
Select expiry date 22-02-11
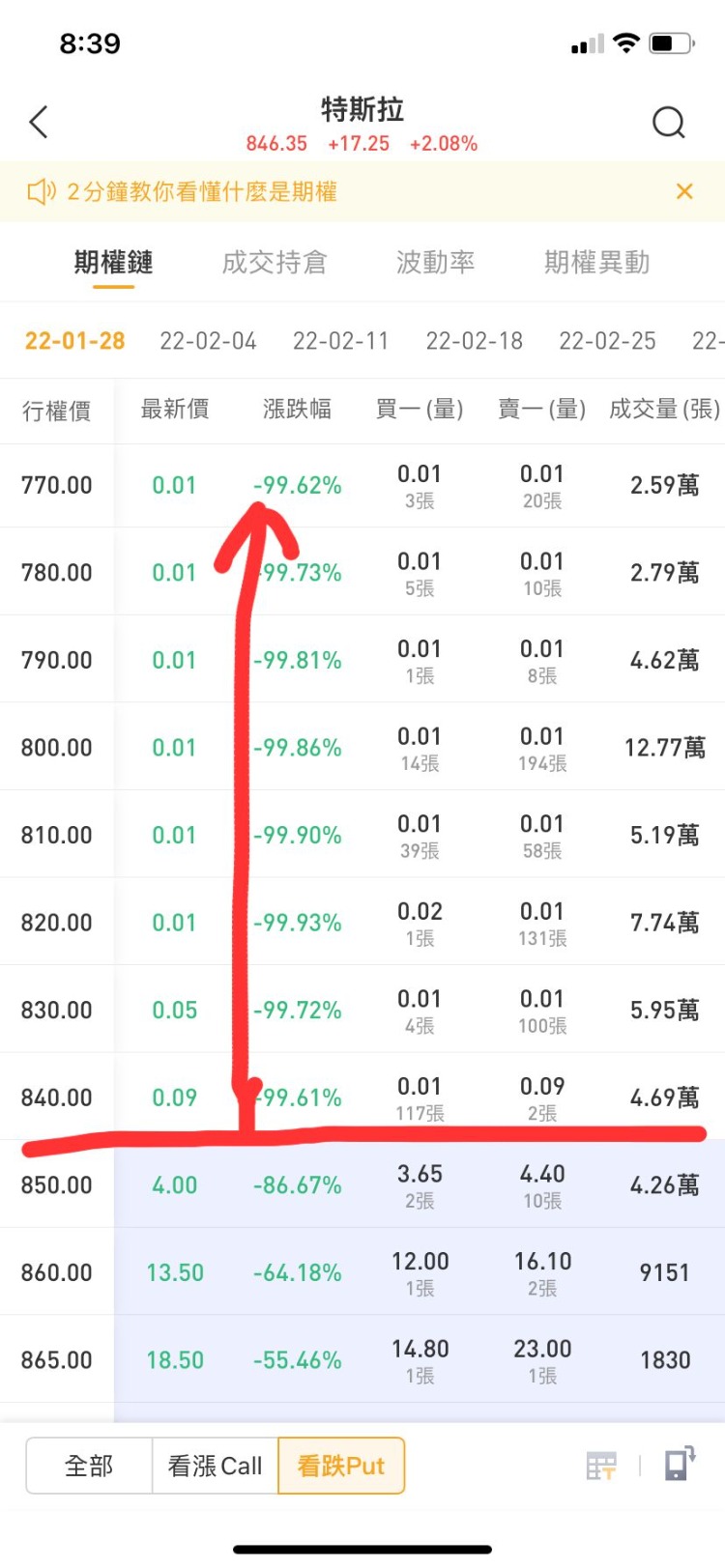341,341
